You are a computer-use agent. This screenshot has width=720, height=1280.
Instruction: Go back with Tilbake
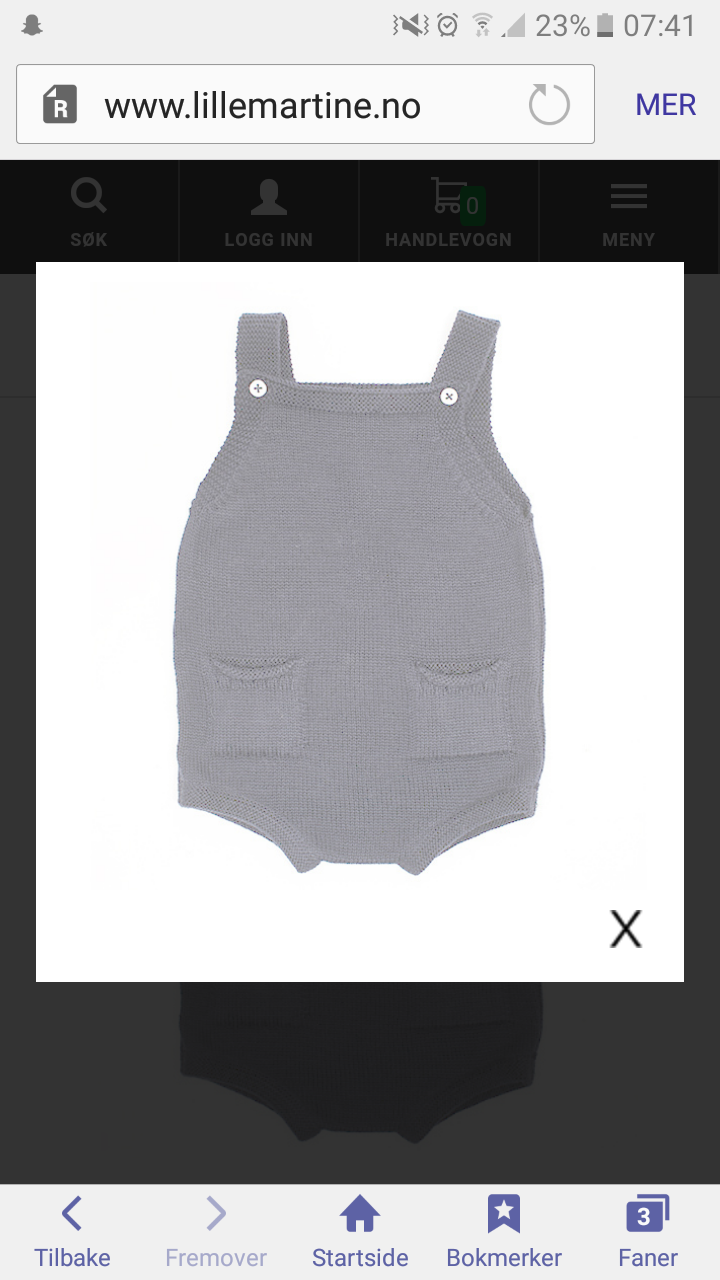(72, 1232)
